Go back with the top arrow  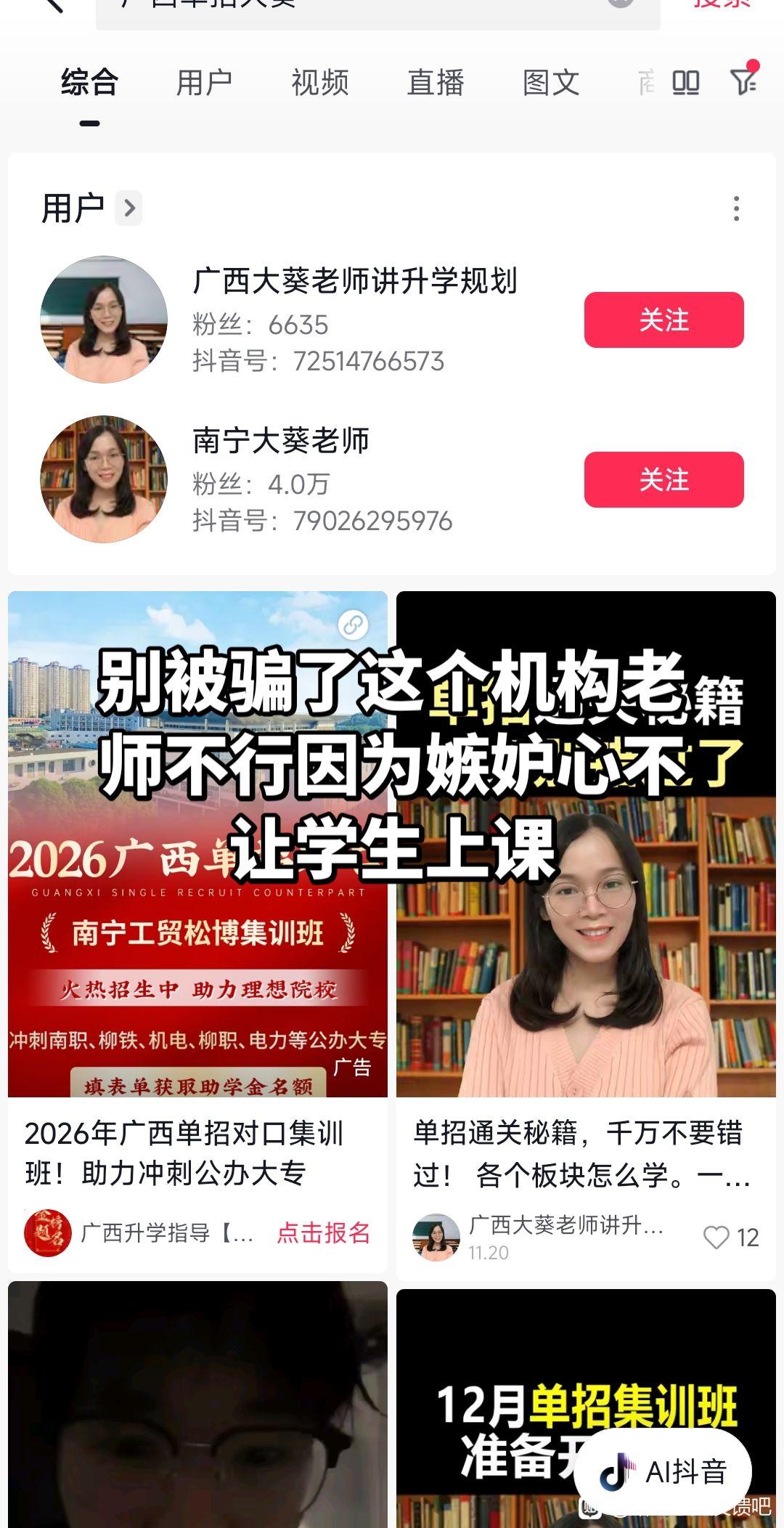pyautogui.click(x=52, y=6)
